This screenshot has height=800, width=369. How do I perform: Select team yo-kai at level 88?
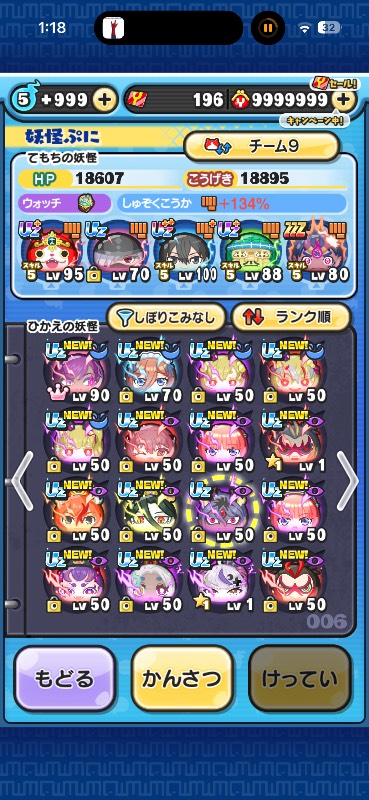[x=250, y=252]
